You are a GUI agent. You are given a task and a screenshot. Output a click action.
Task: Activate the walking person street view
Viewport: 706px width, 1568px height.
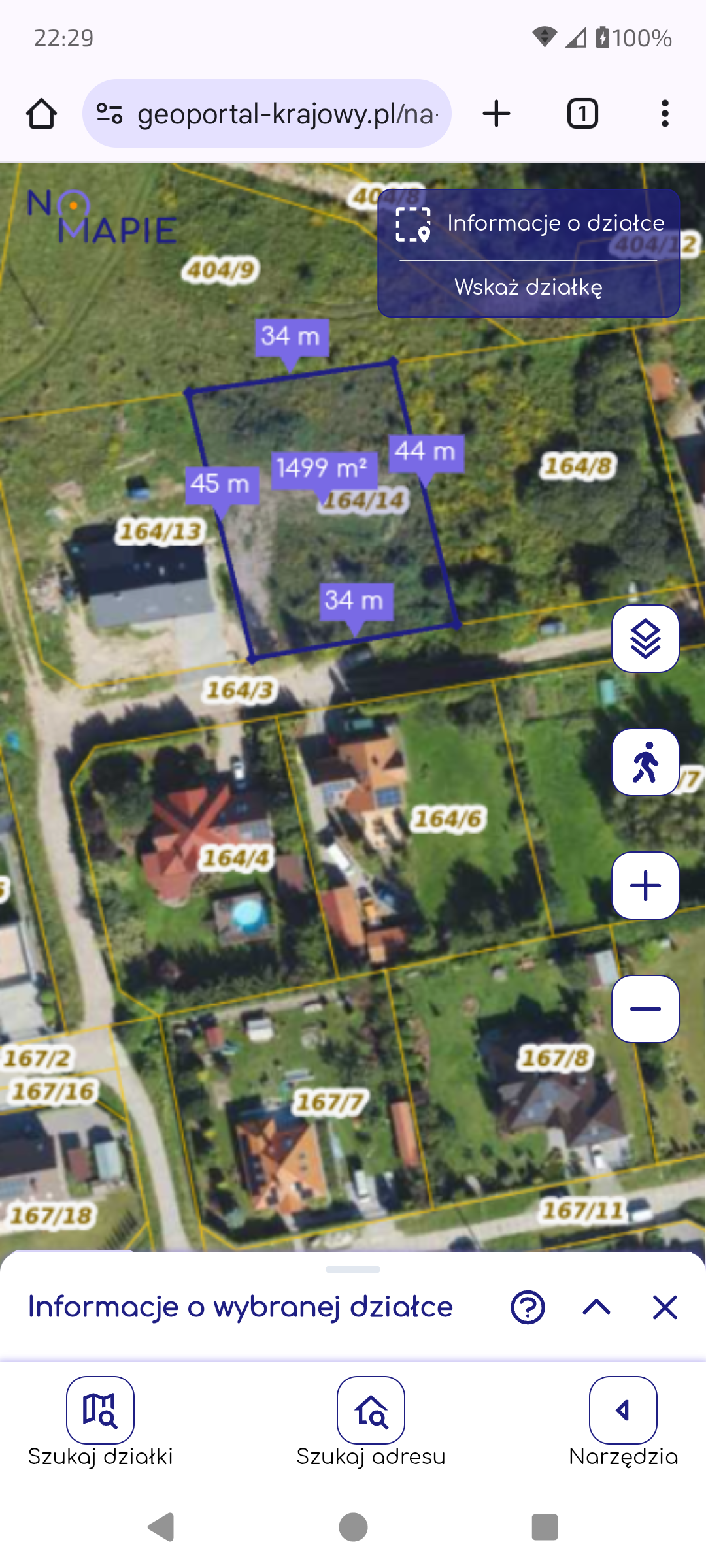point(645,762)
